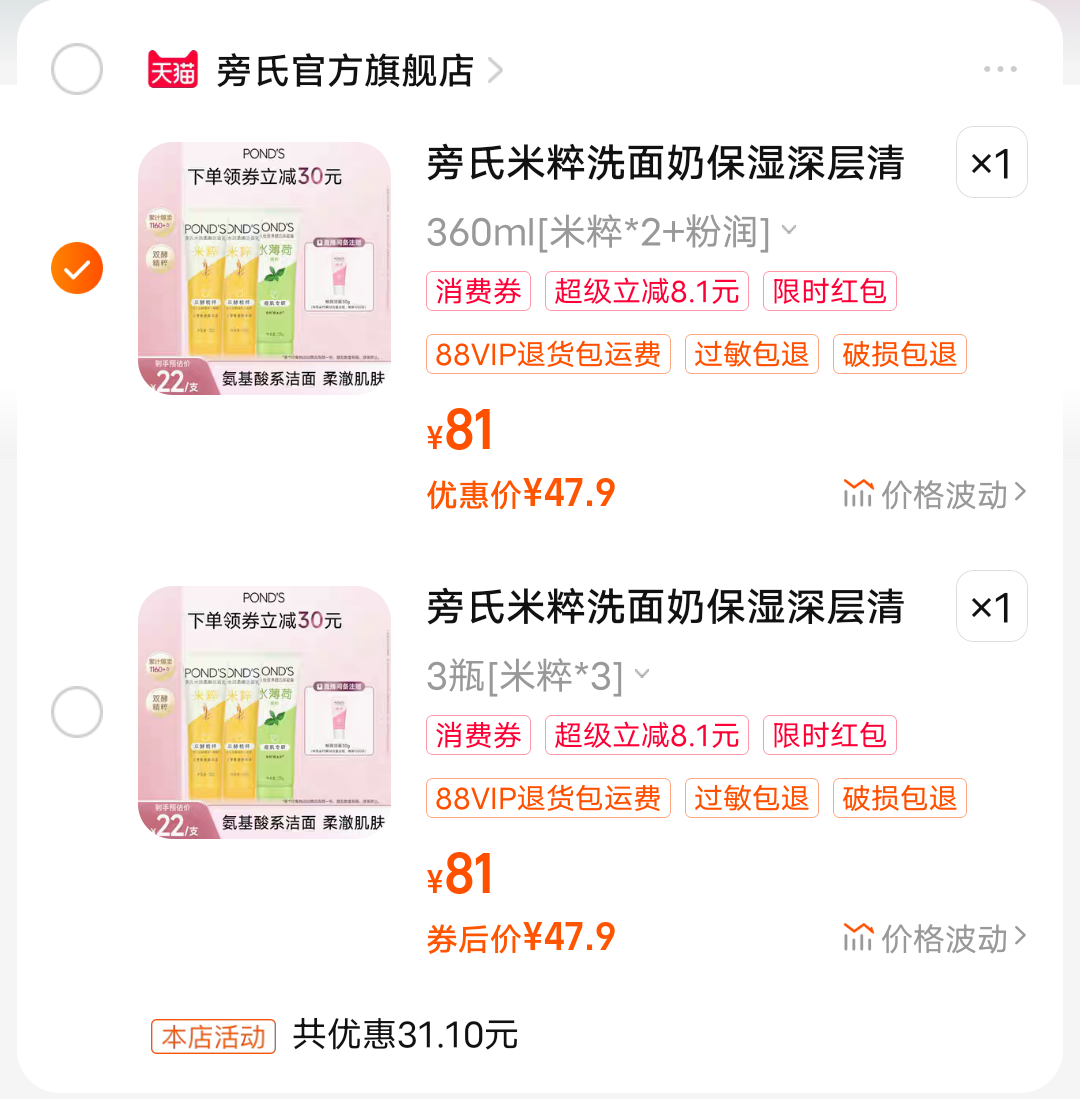Screen dimensions: 1080x1099
Task: Select the store 旁氏官方旗舰店 checkbox
Action: 76,69
